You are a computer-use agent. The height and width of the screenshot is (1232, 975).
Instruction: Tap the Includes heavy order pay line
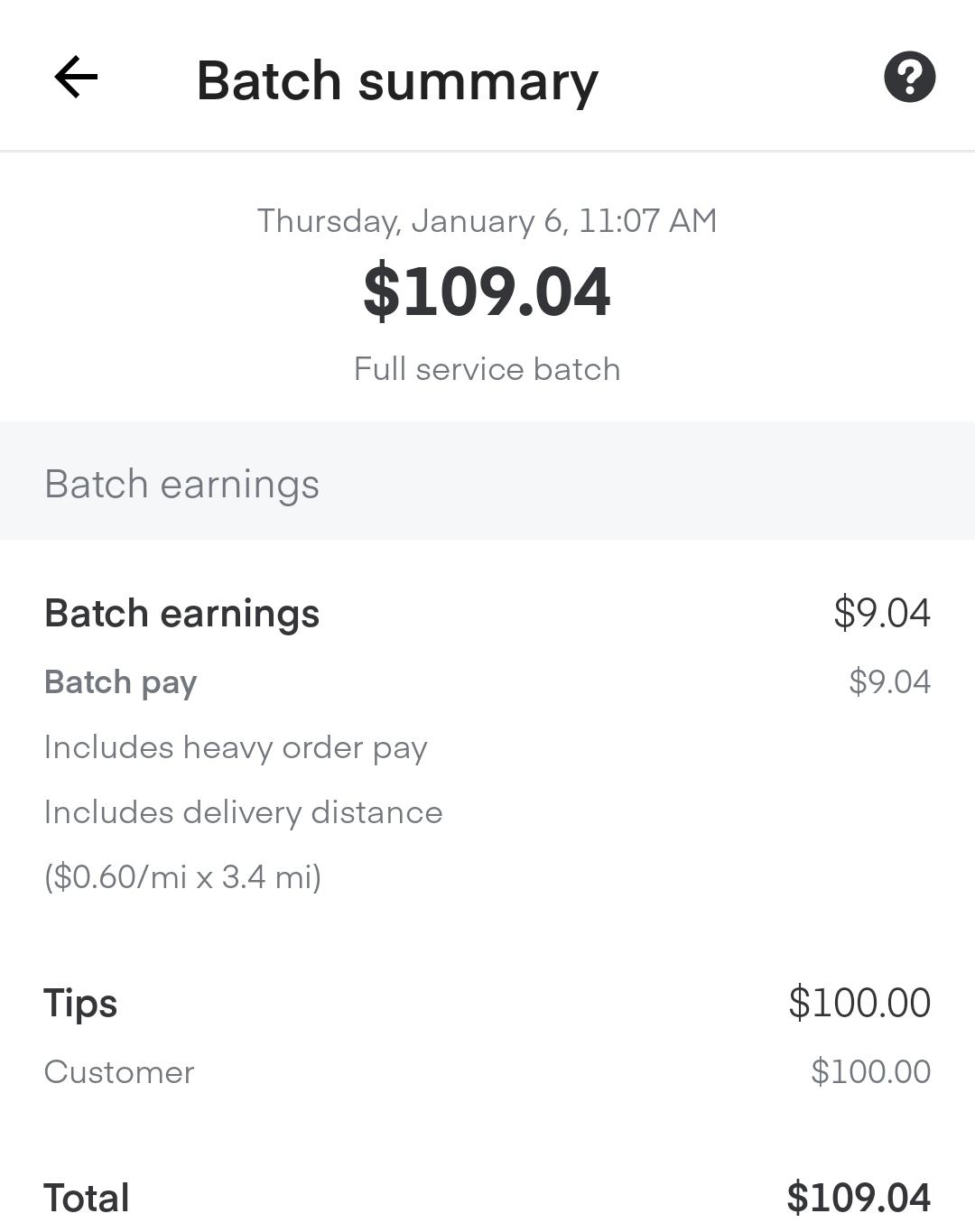(236, 747)
